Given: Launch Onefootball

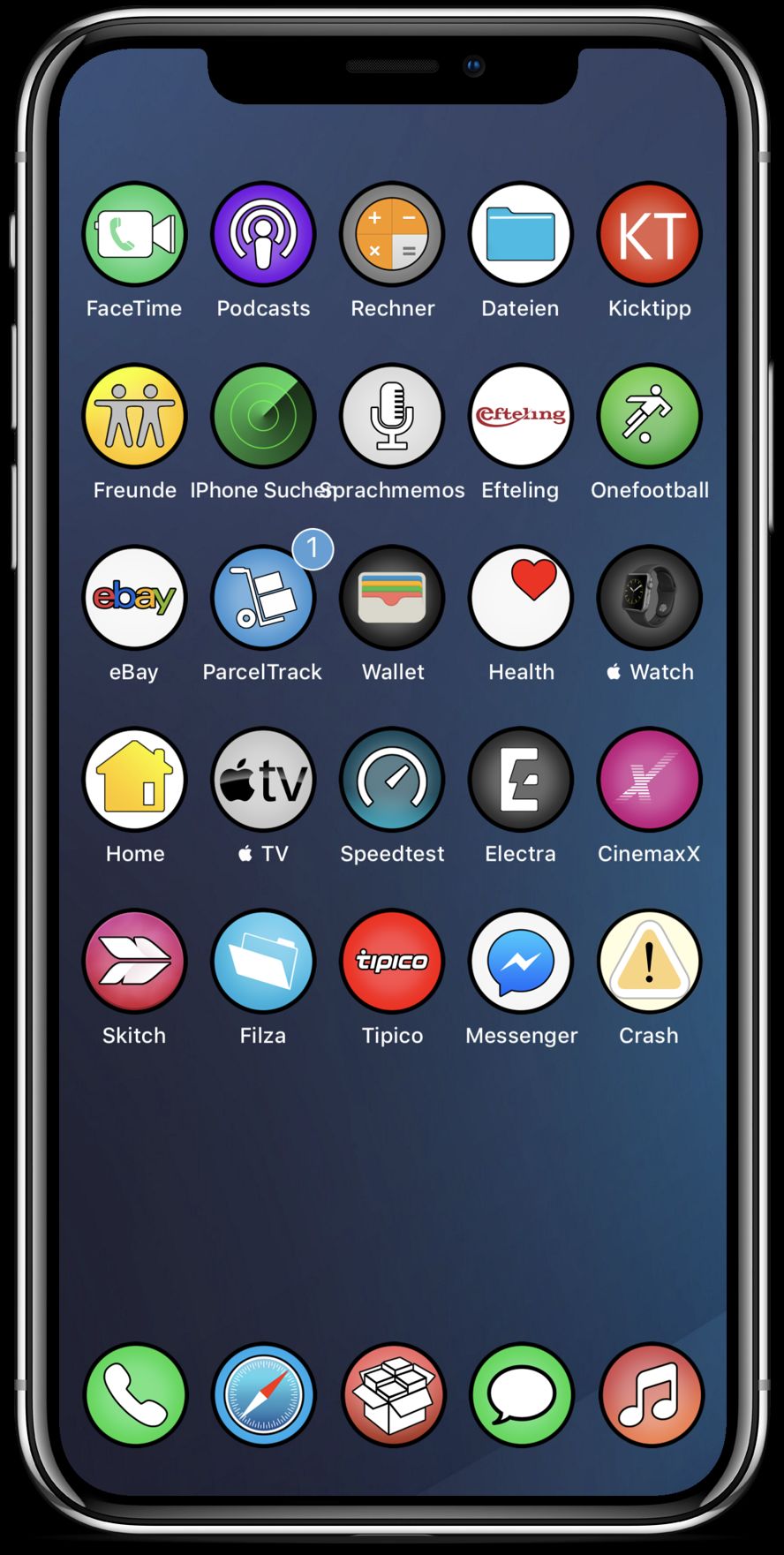Looking at the screenshot, I should coord(650,416).
